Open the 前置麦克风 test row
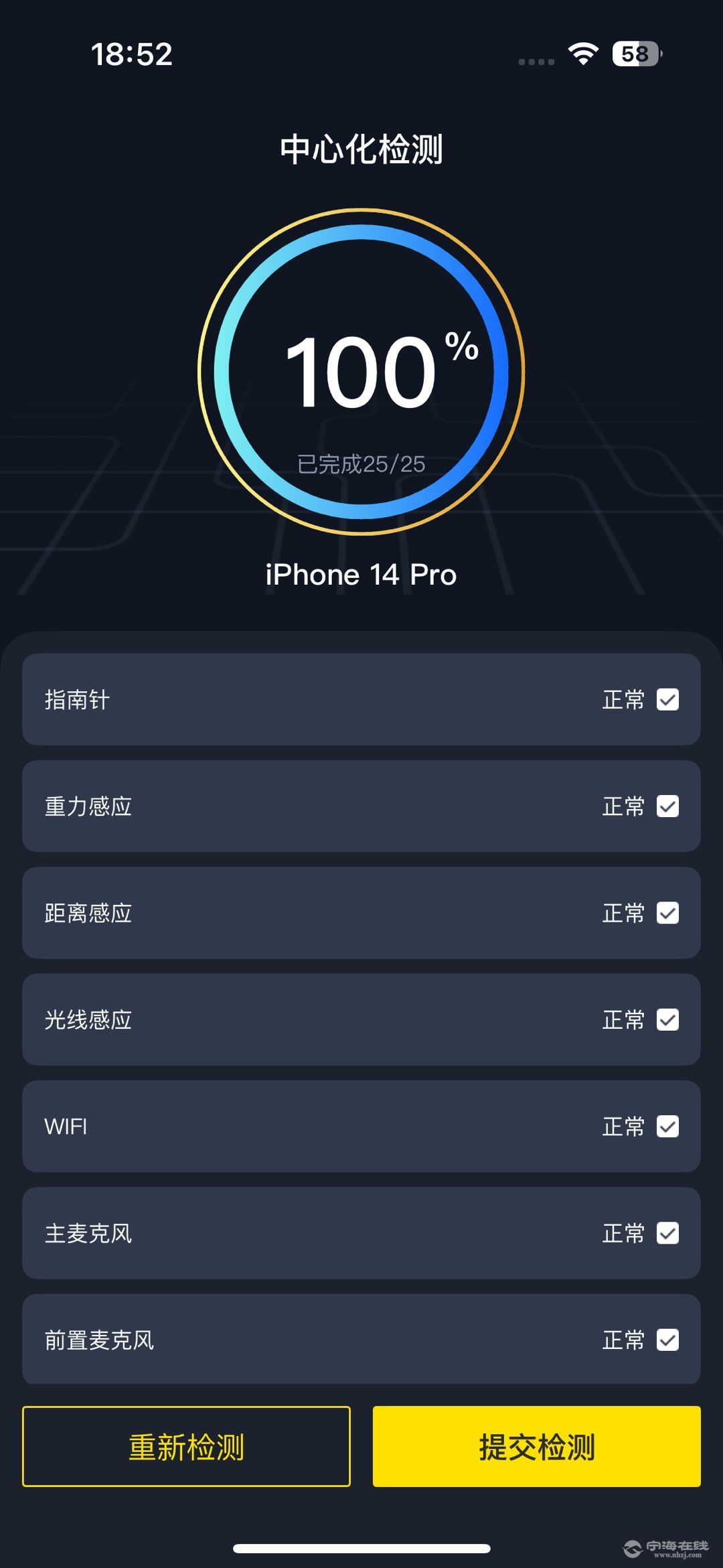Viewport: 723px width, 1568px height. click(x=361, y=1339)
